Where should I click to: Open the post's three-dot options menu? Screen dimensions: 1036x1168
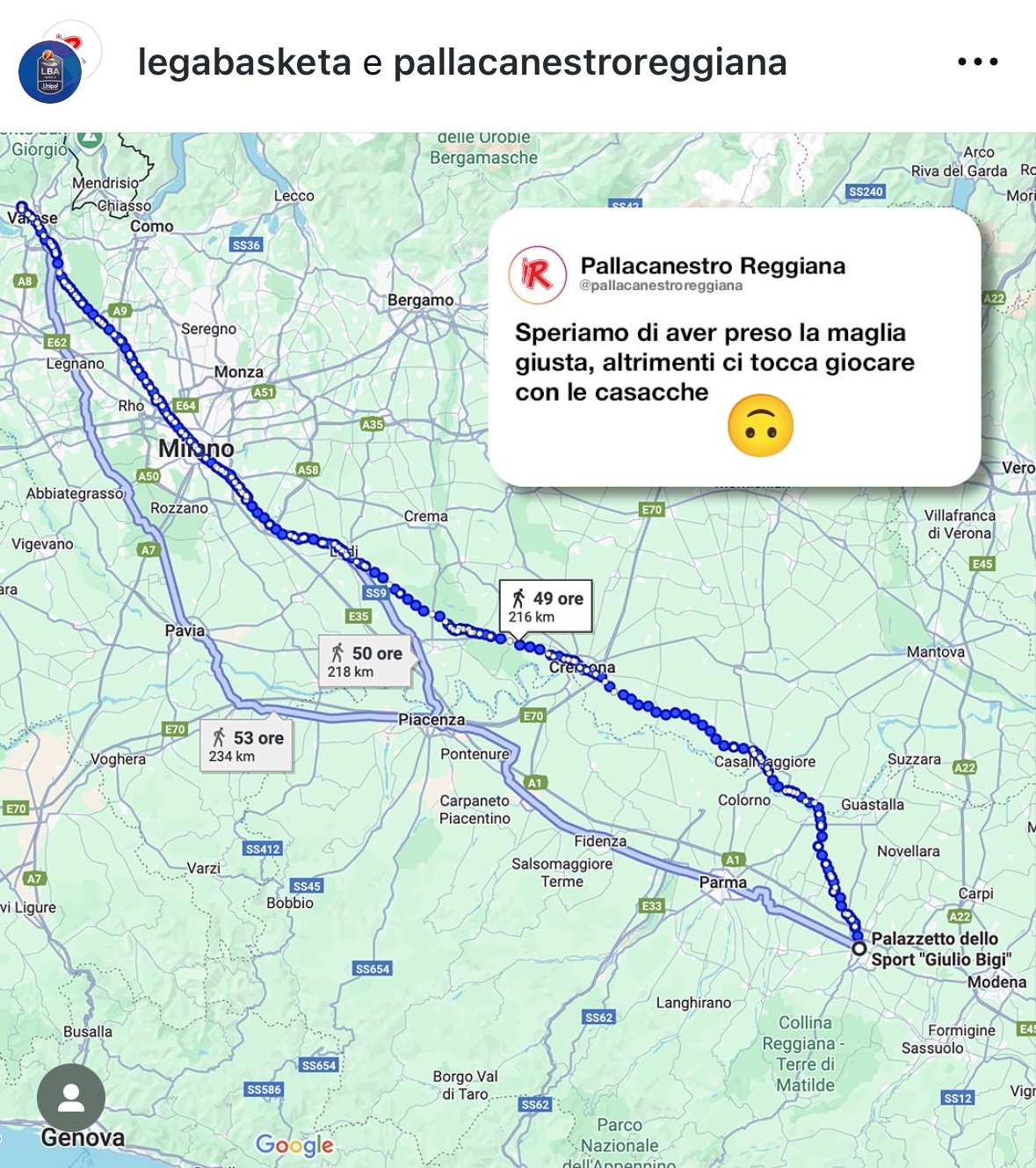[x=977, y=62]
